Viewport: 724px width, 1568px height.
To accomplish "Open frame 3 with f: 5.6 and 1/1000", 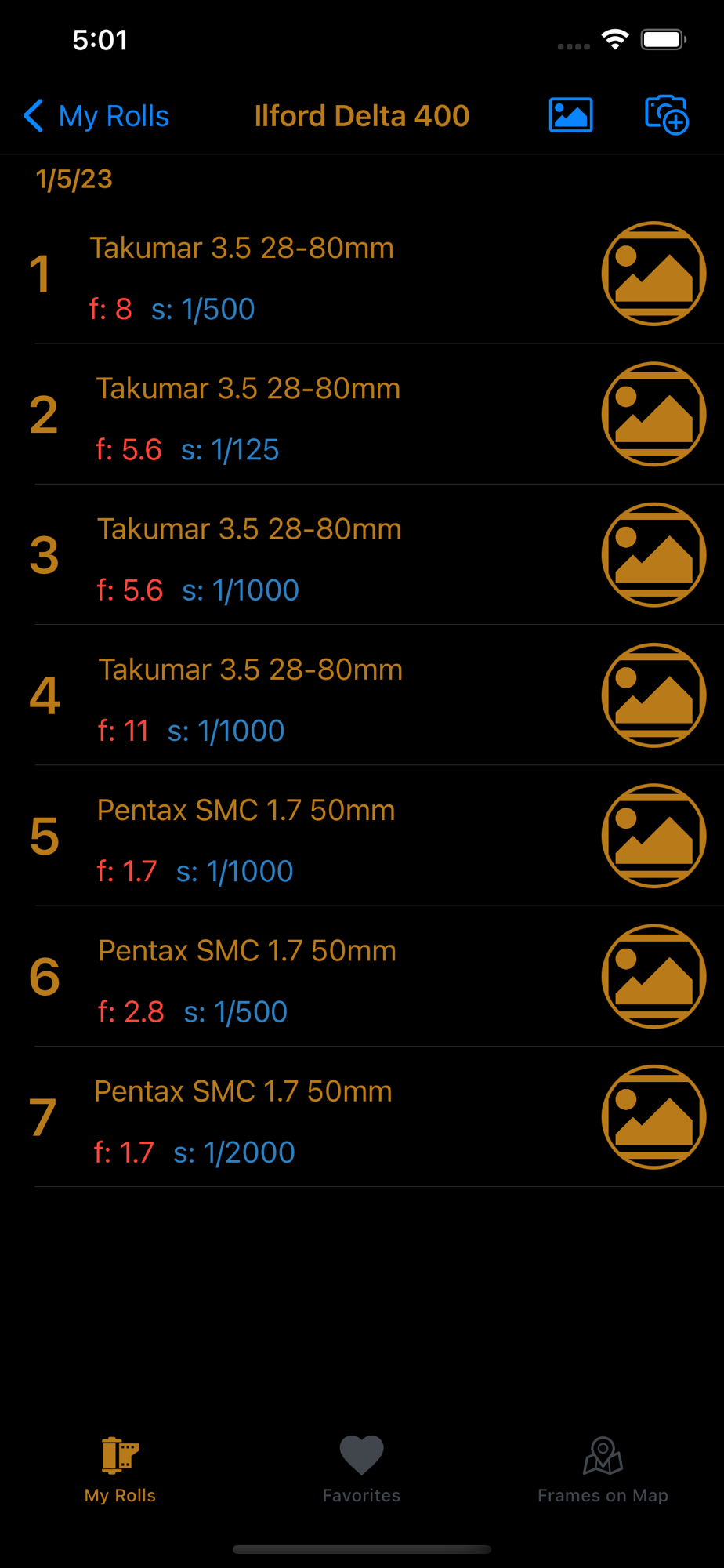I will [x=362, y=554].
